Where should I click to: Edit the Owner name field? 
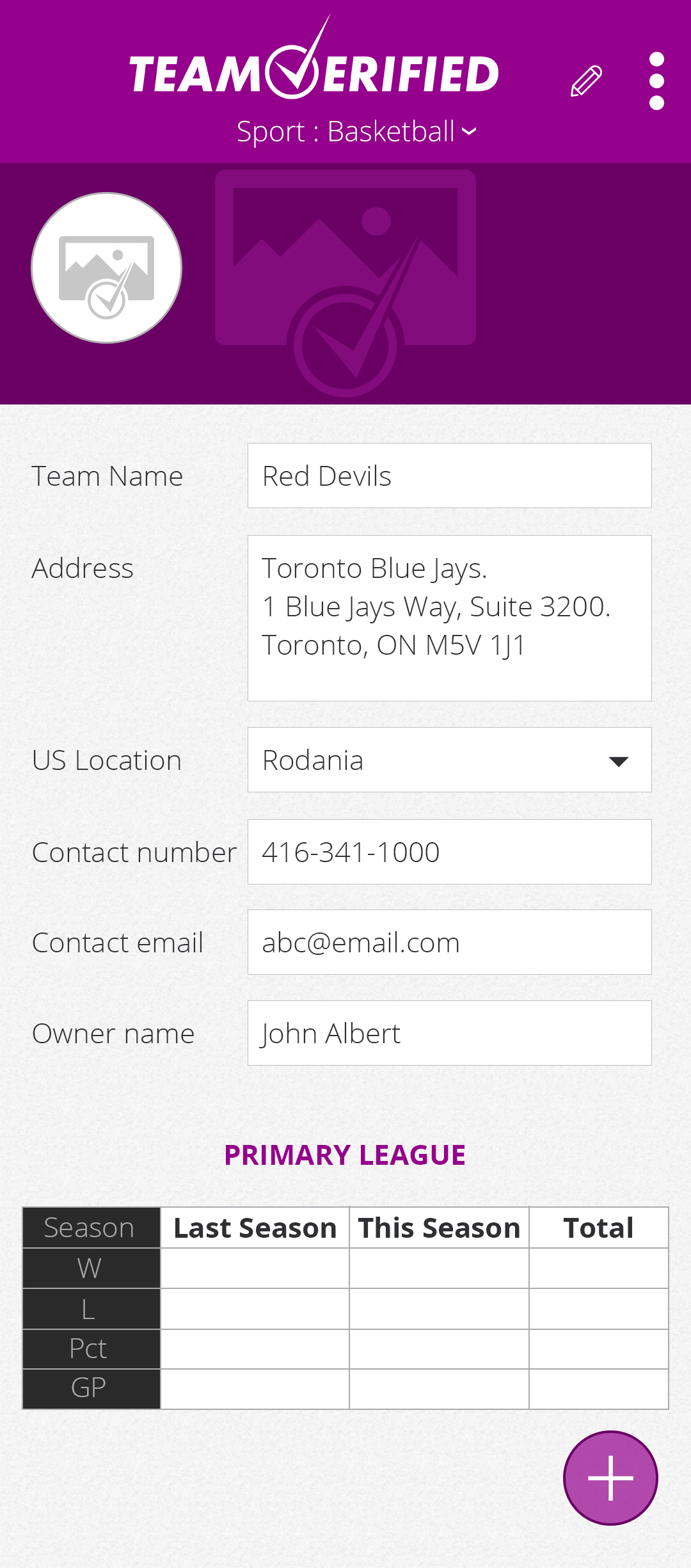click(x=449, y=1034)
